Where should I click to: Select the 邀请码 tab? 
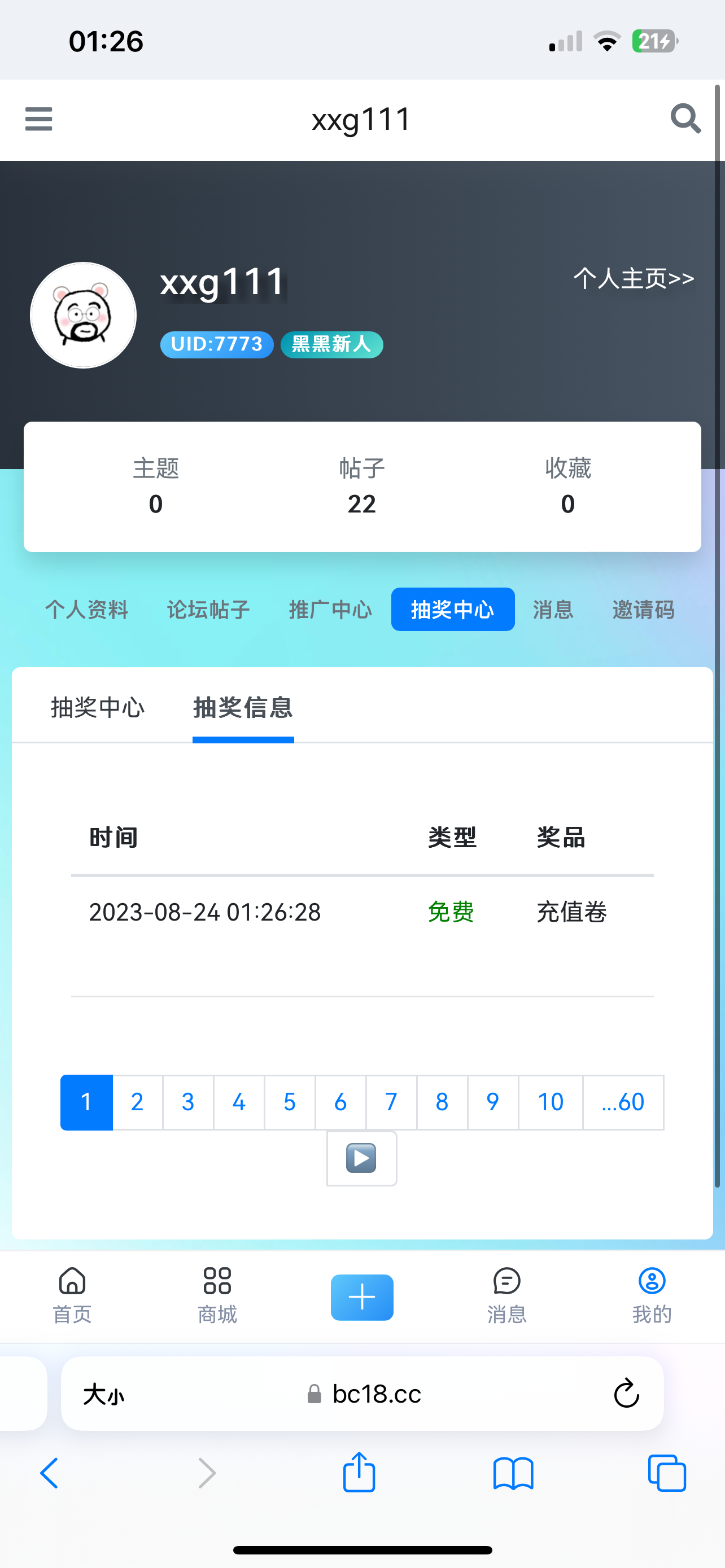pyautogui.click(x=643, y=609)
